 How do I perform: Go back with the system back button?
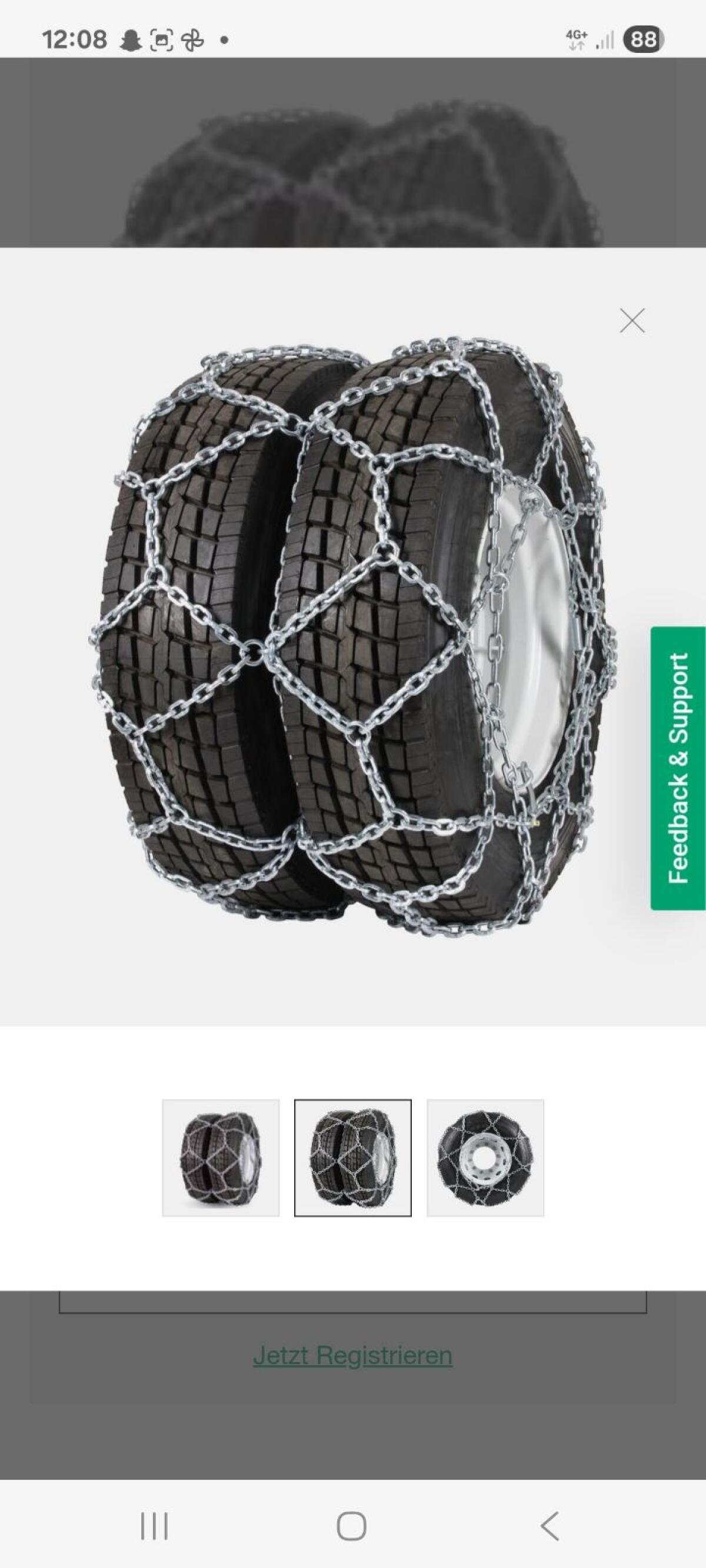[550, 1526]
